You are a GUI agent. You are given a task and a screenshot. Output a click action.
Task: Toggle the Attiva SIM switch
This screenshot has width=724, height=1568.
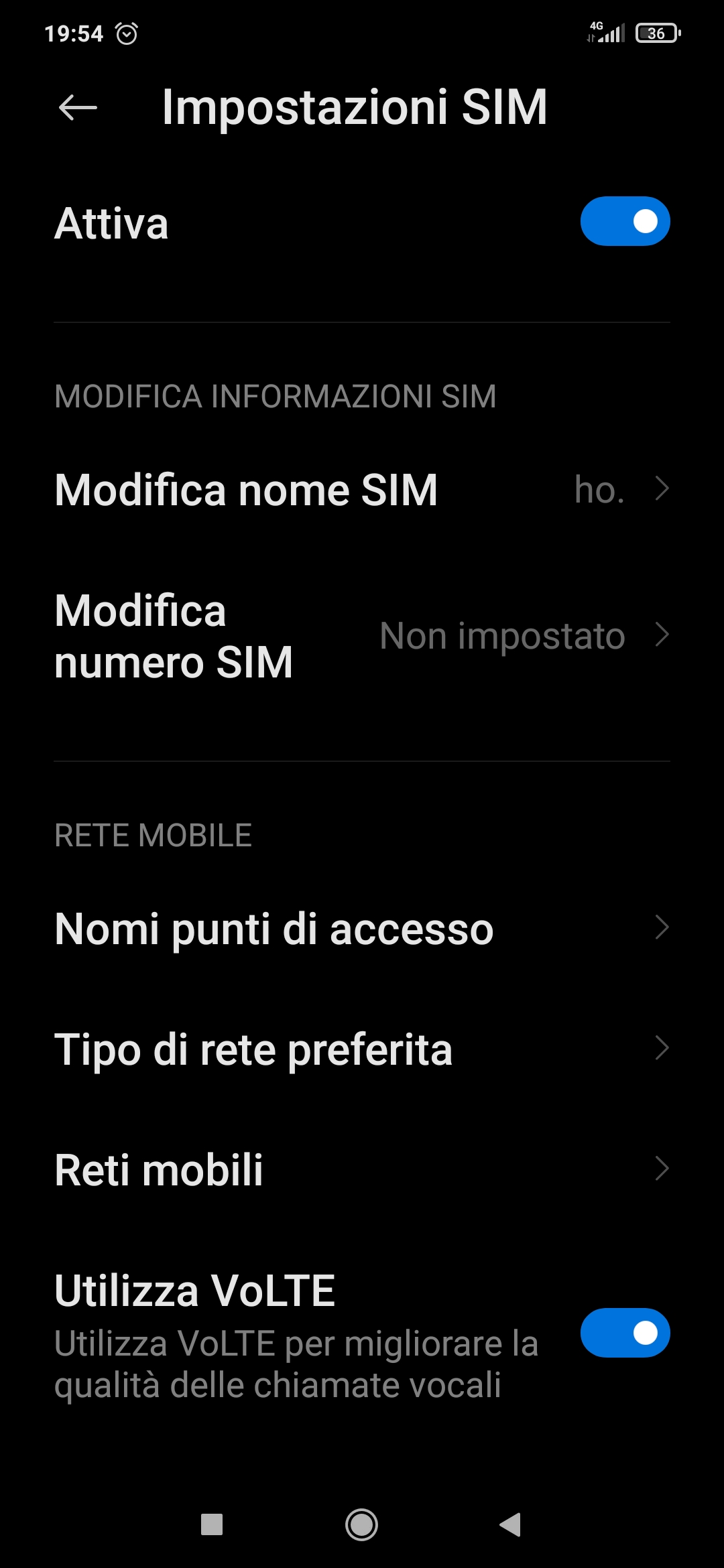[625, 221]
